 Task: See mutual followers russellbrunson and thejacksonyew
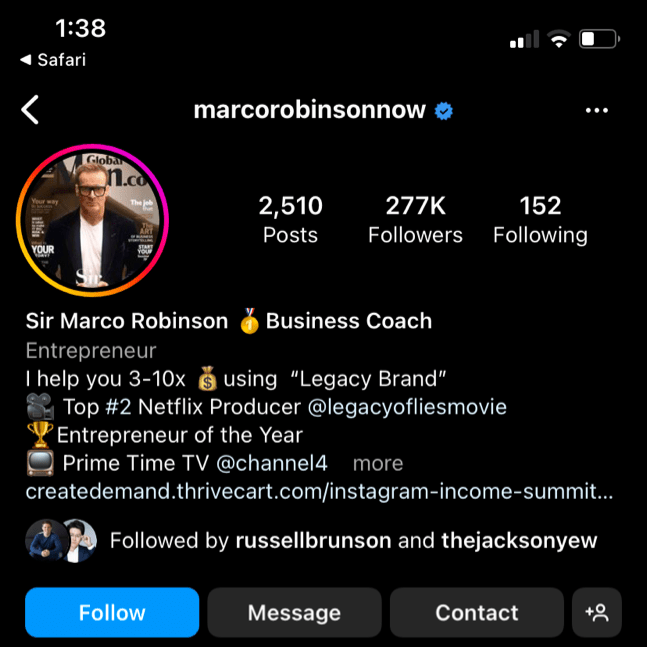click(x=352, y=541)
